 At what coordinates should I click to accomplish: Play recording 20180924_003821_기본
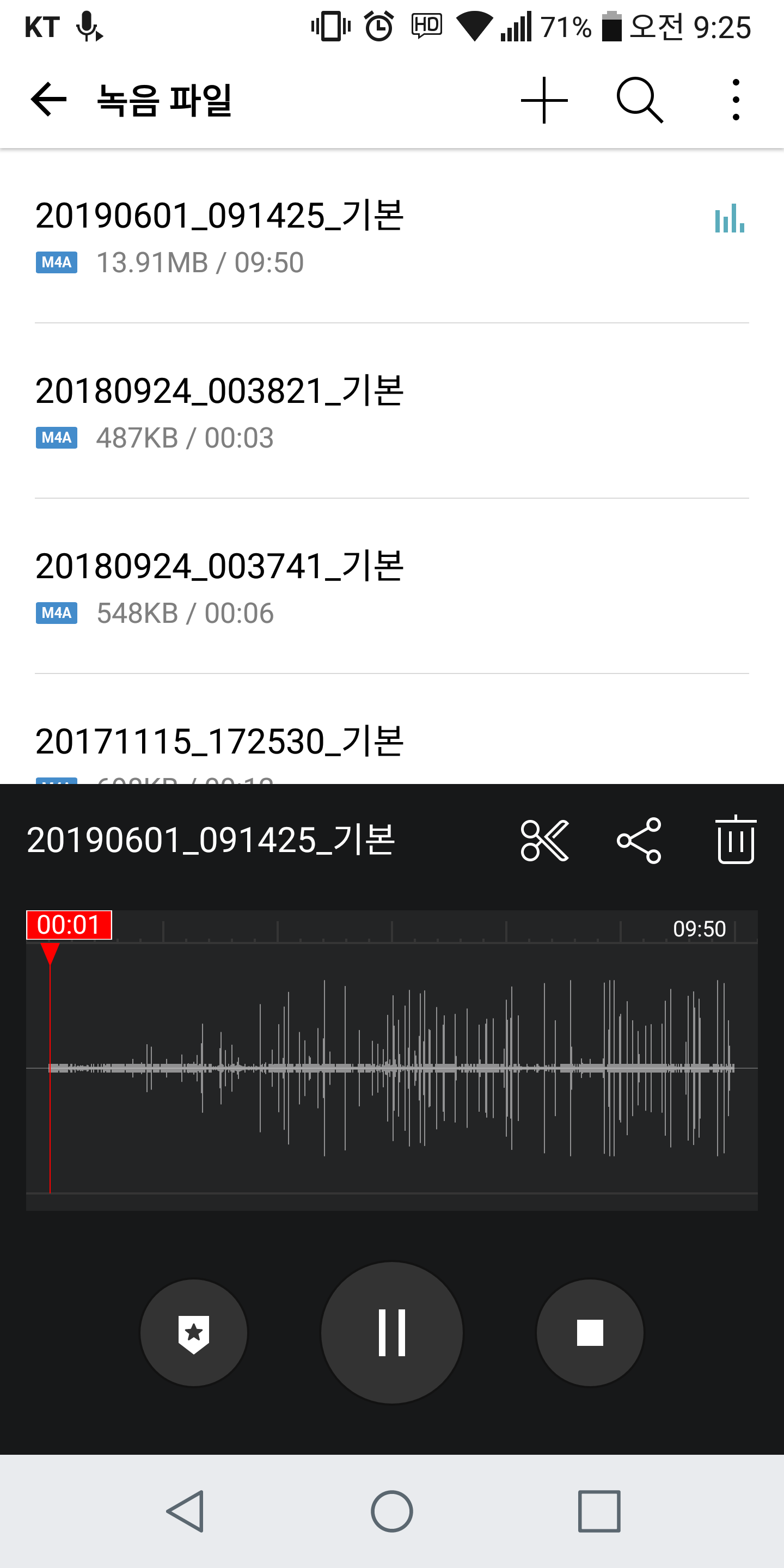pyautogui.click(x=219, y=412)
